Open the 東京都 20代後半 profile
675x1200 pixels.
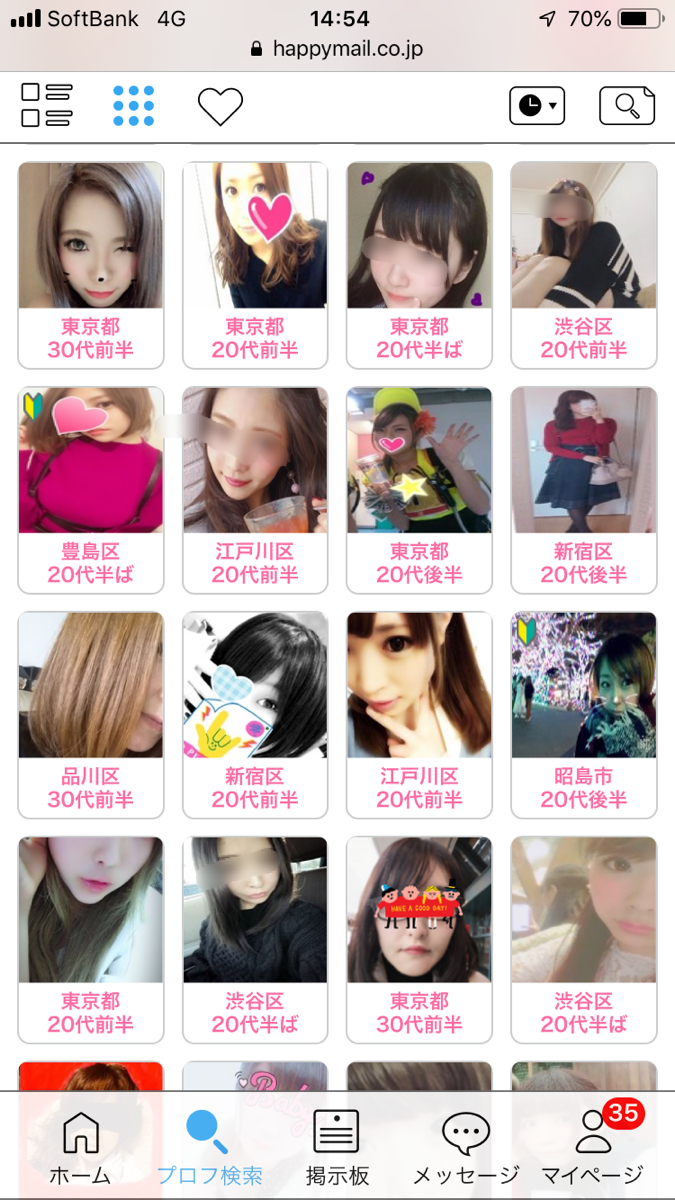click(420, 490)
